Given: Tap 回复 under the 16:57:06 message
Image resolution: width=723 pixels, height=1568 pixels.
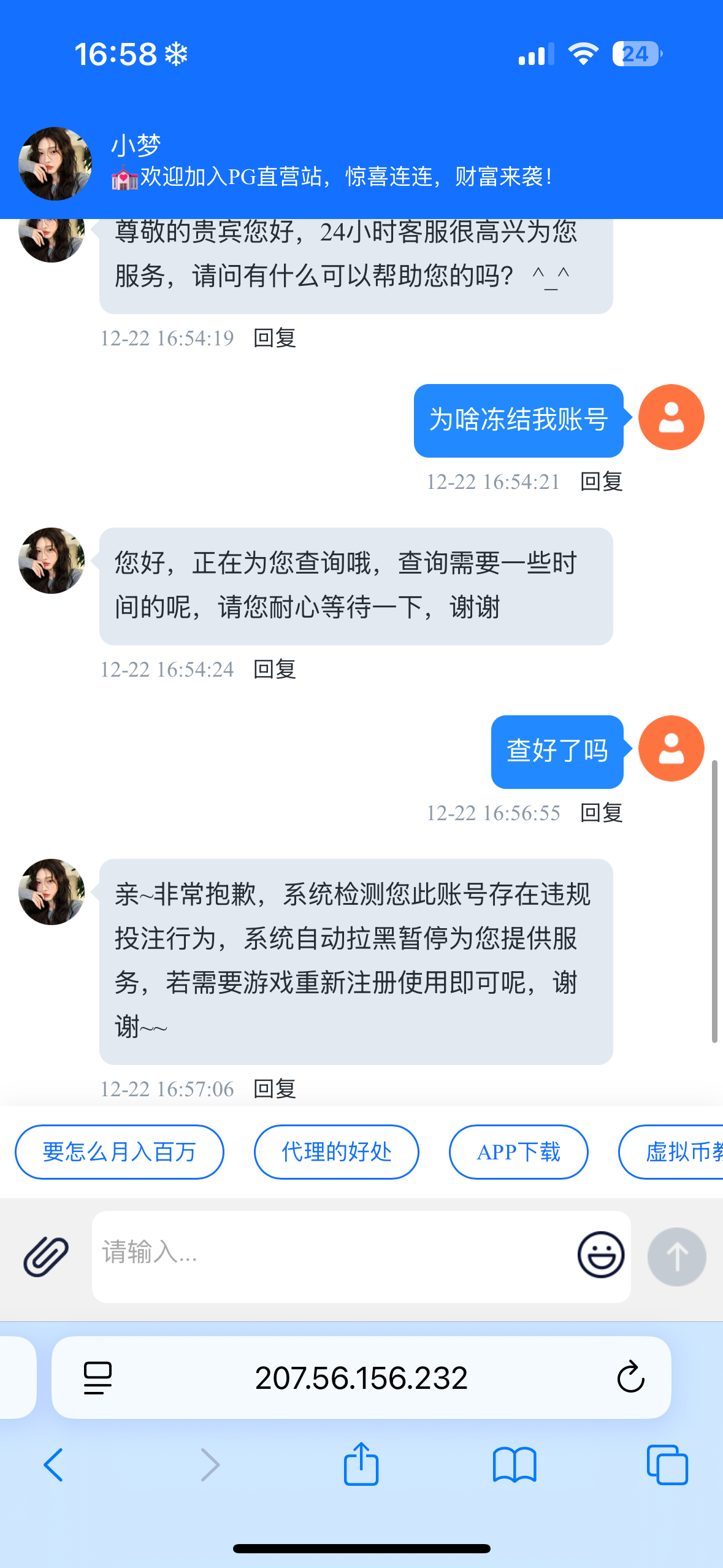Looking at the screenshot, I should pos(275,1089).
